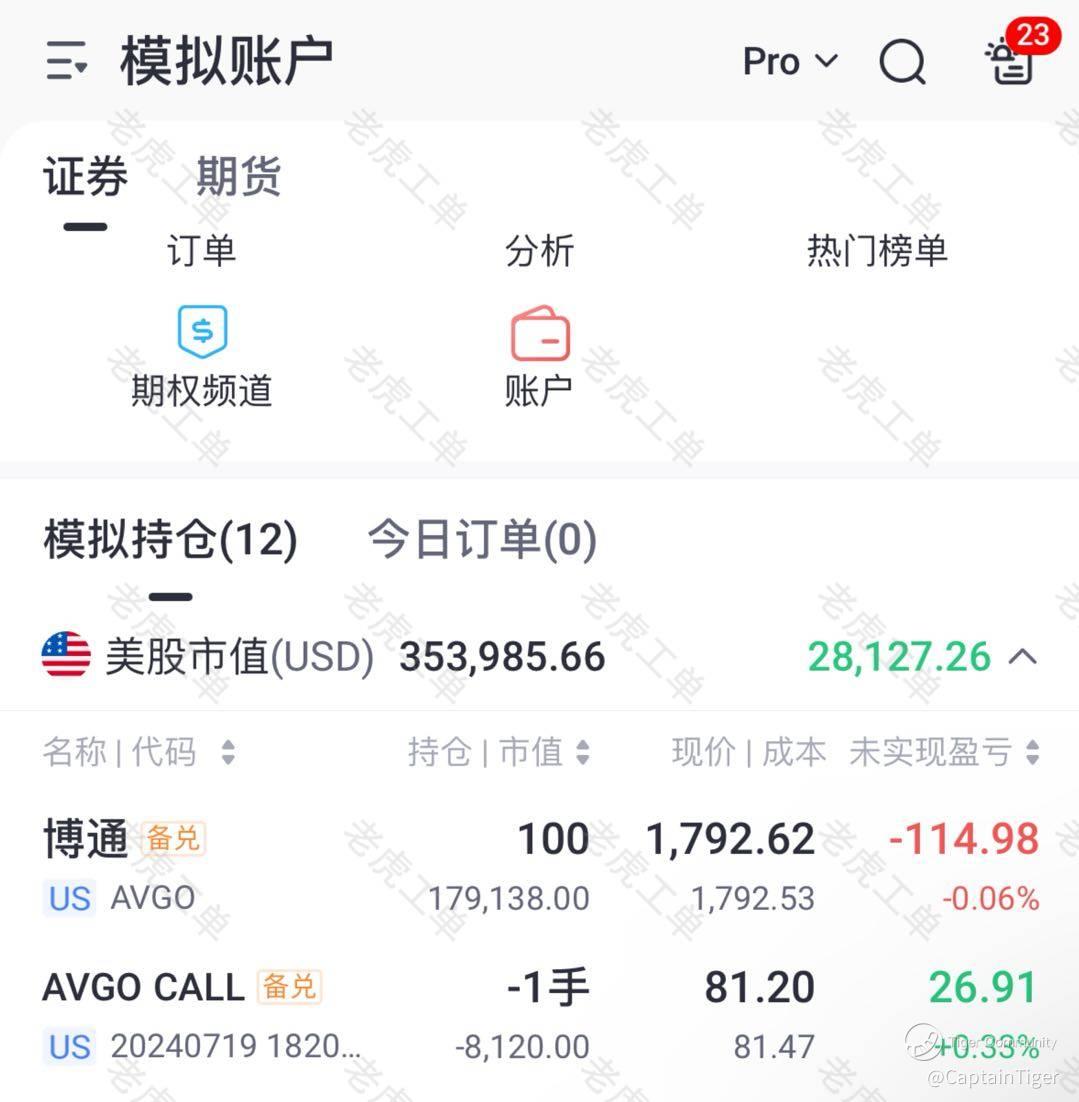
Task: Sort by 持仓 | 市值 column
Action: [499, 751]
